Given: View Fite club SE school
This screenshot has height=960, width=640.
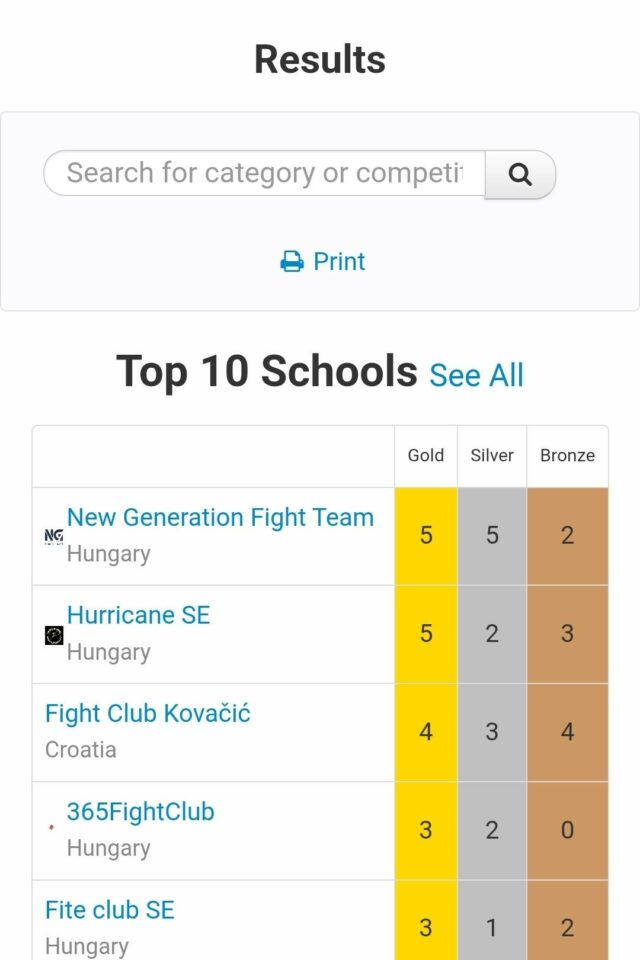Looking at the screenshot, I should pos(110,909).
